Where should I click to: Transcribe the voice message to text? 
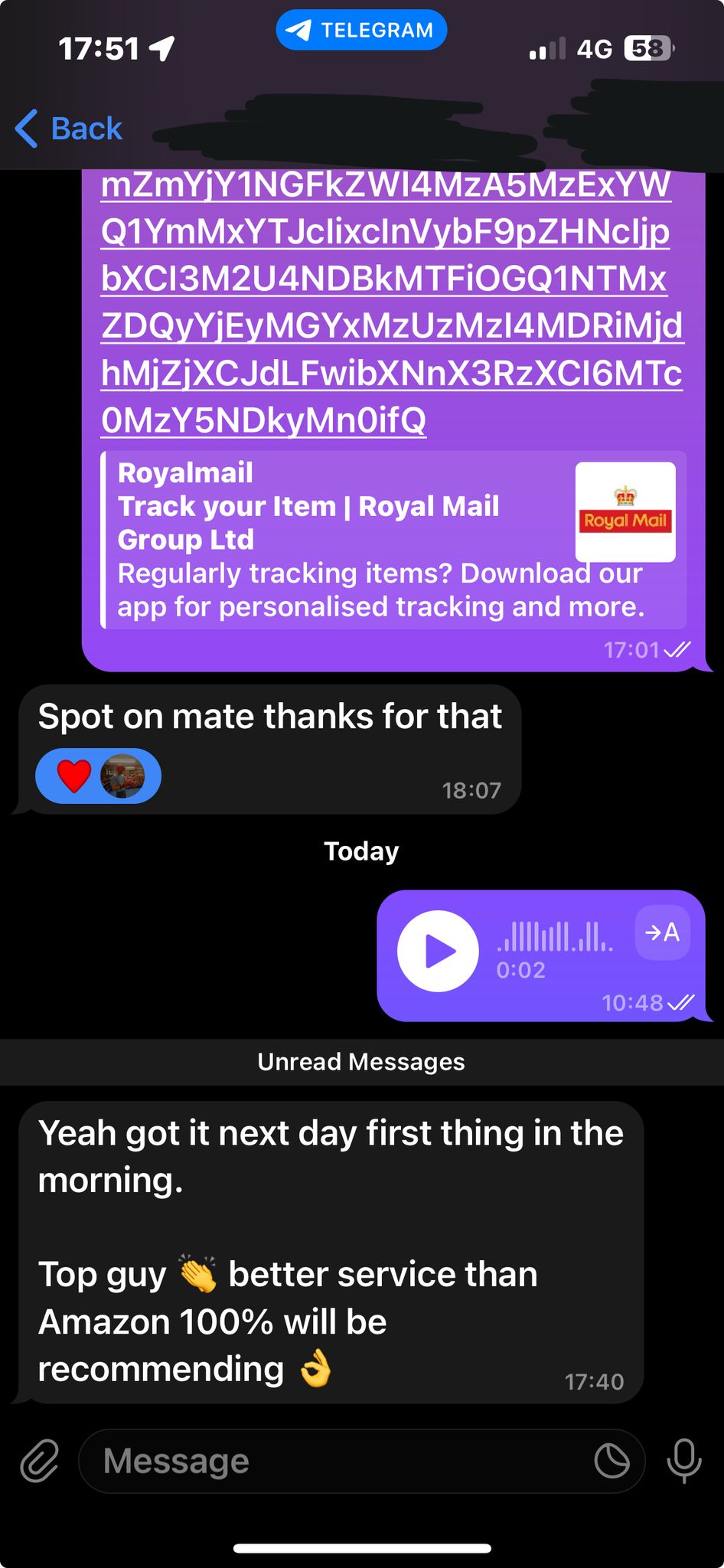[x=663, y=933]
